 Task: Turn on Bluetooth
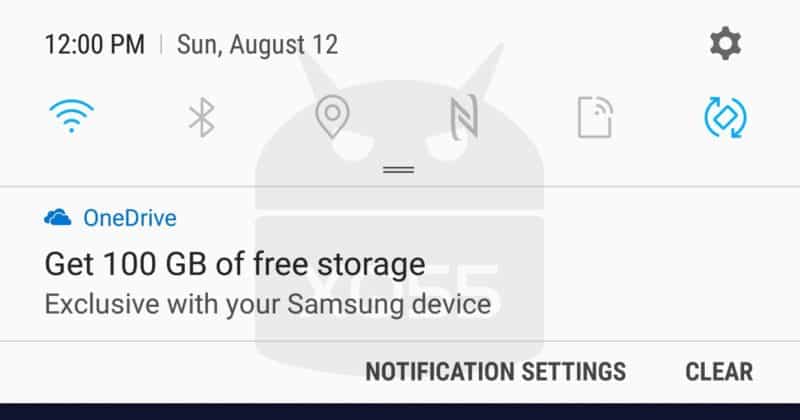tap(202, 118)
